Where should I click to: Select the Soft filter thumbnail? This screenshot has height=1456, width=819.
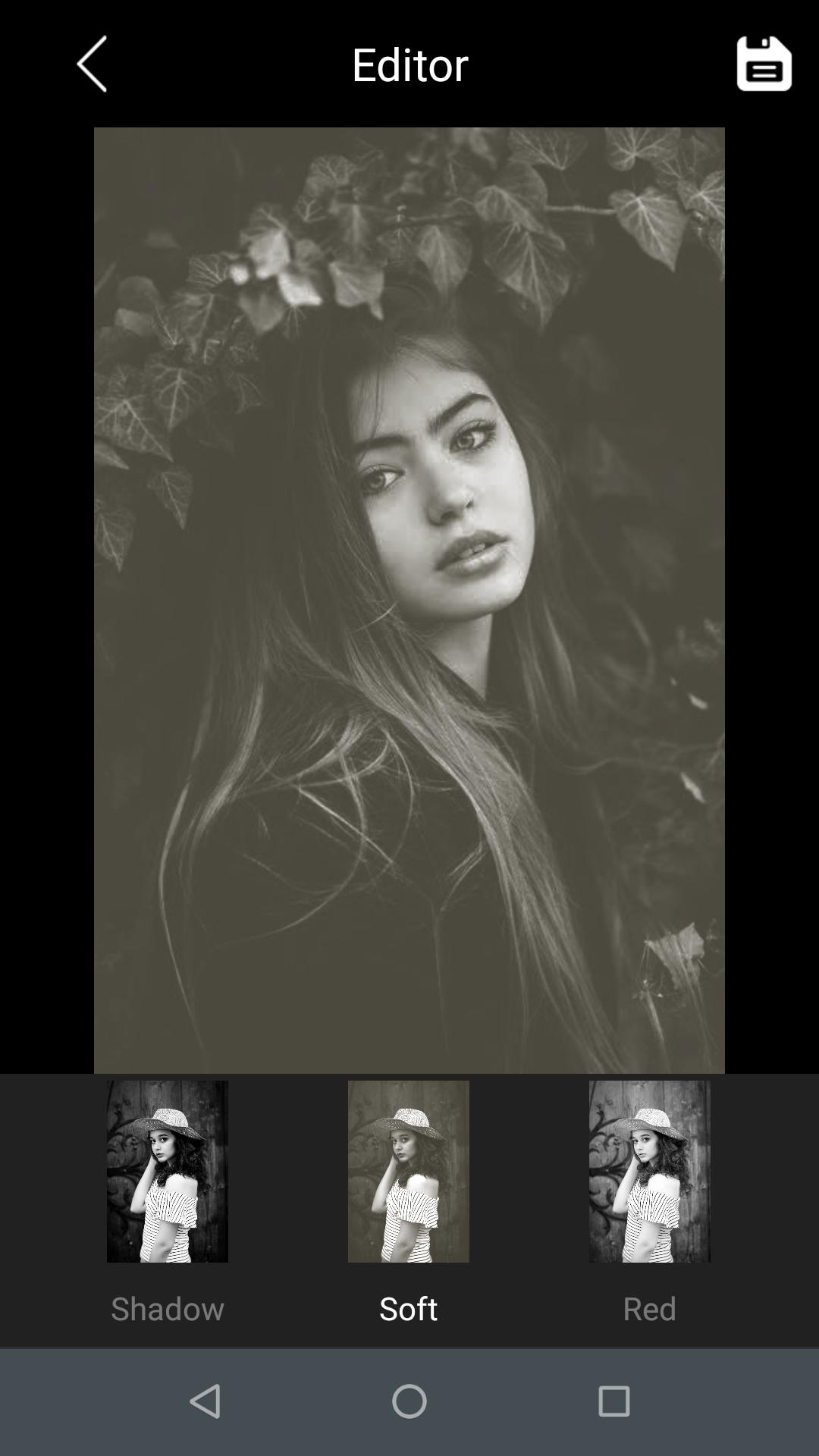pyautogui.click(x=408, y=1172)
